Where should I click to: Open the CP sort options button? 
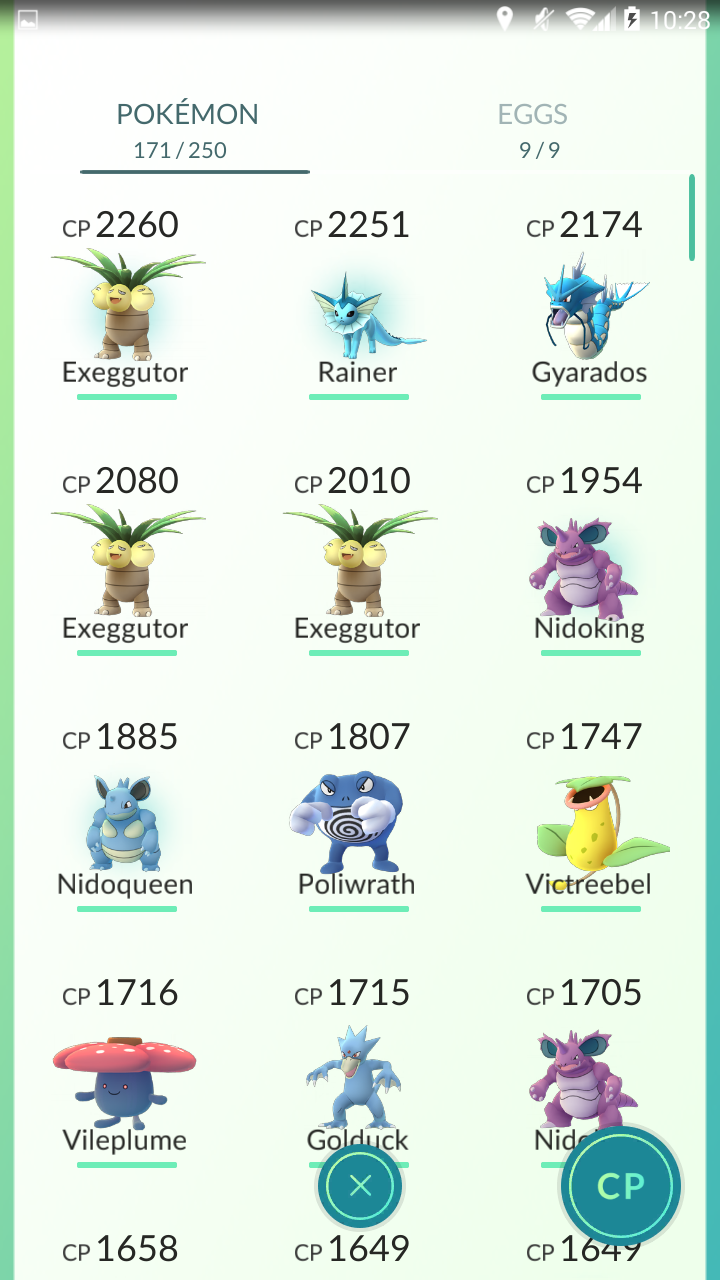click(620, 1186)
